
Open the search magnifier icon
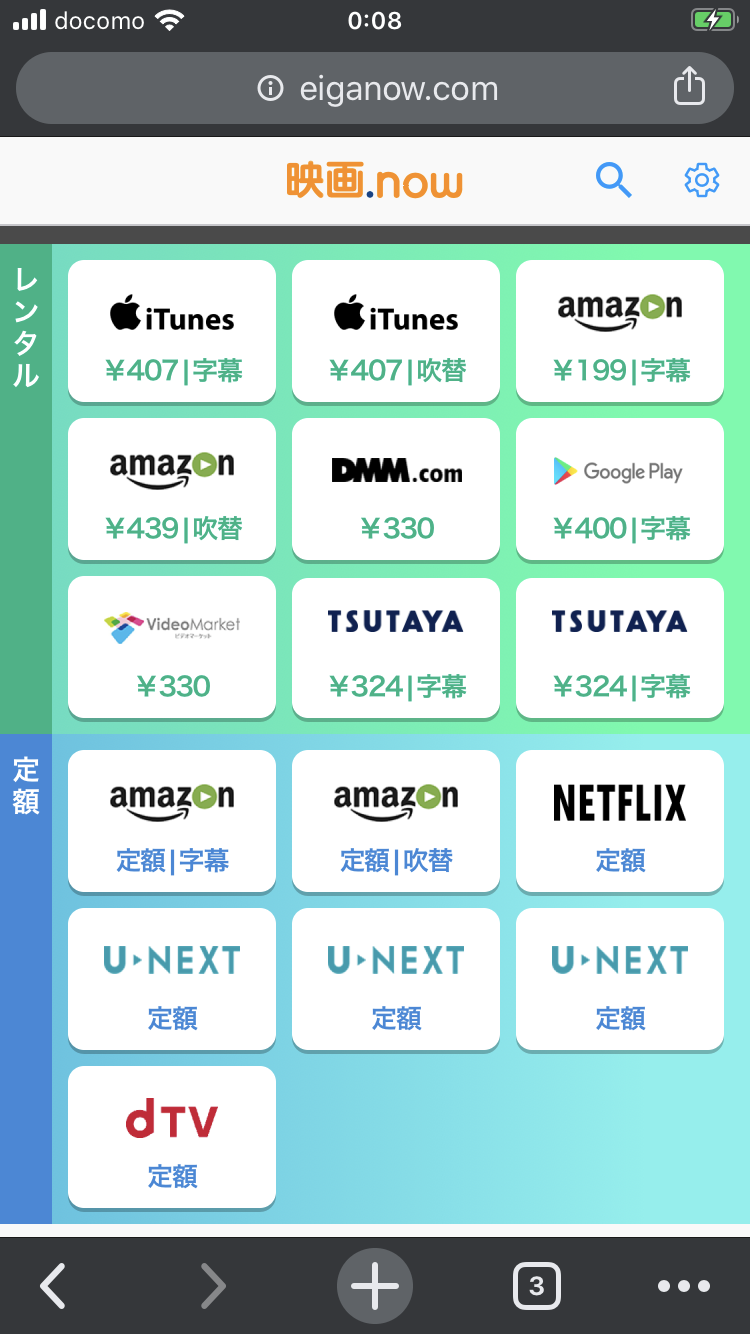coord(613,180)
